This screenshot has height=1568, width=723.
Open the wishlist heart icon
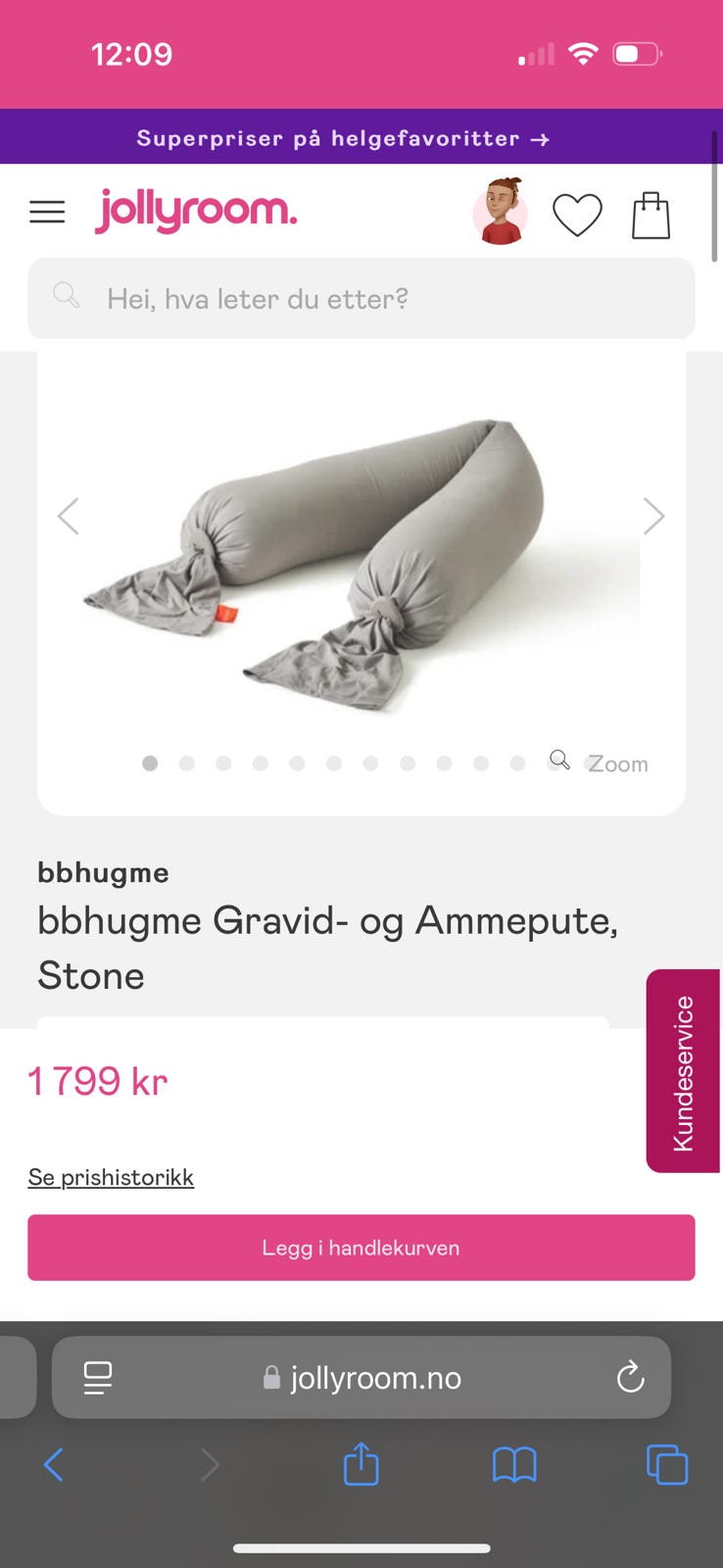pyautogui.click(x=578, y=214)
